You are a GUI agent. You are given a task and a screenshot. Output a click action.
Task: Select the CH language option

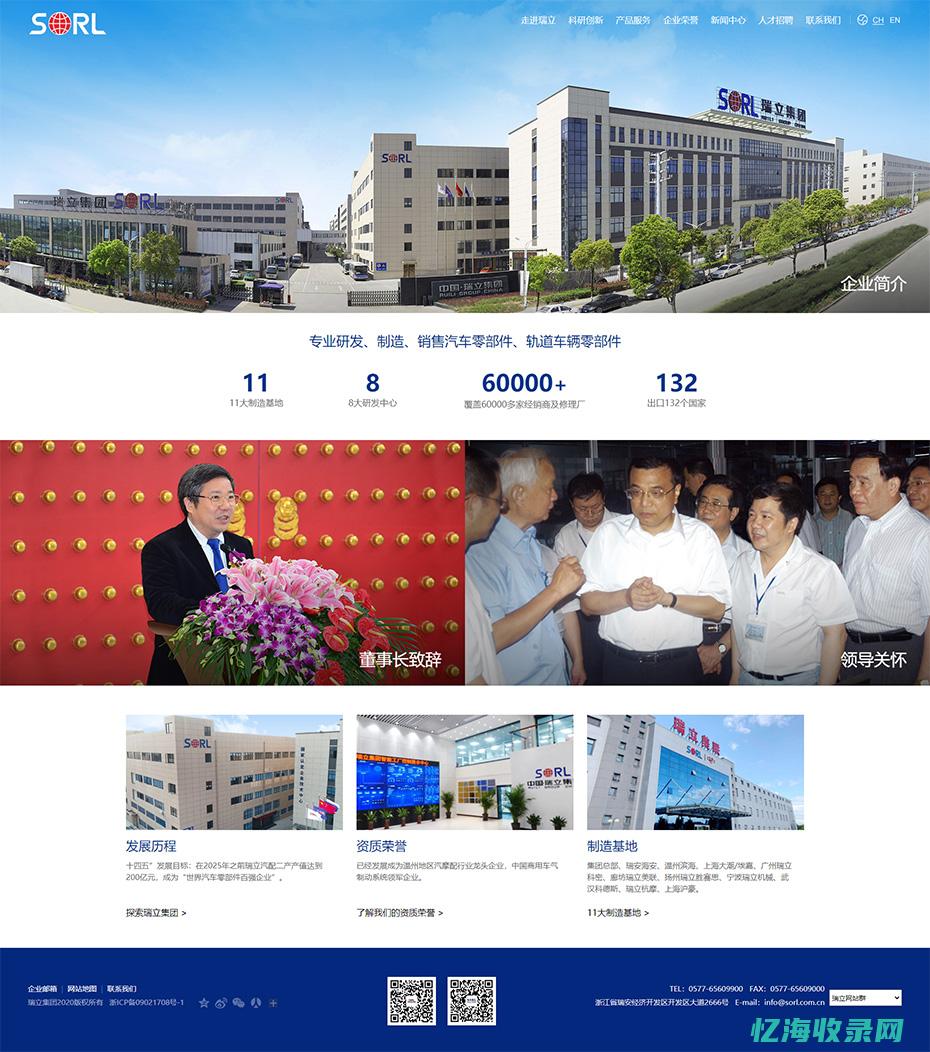tap(876, 19)
